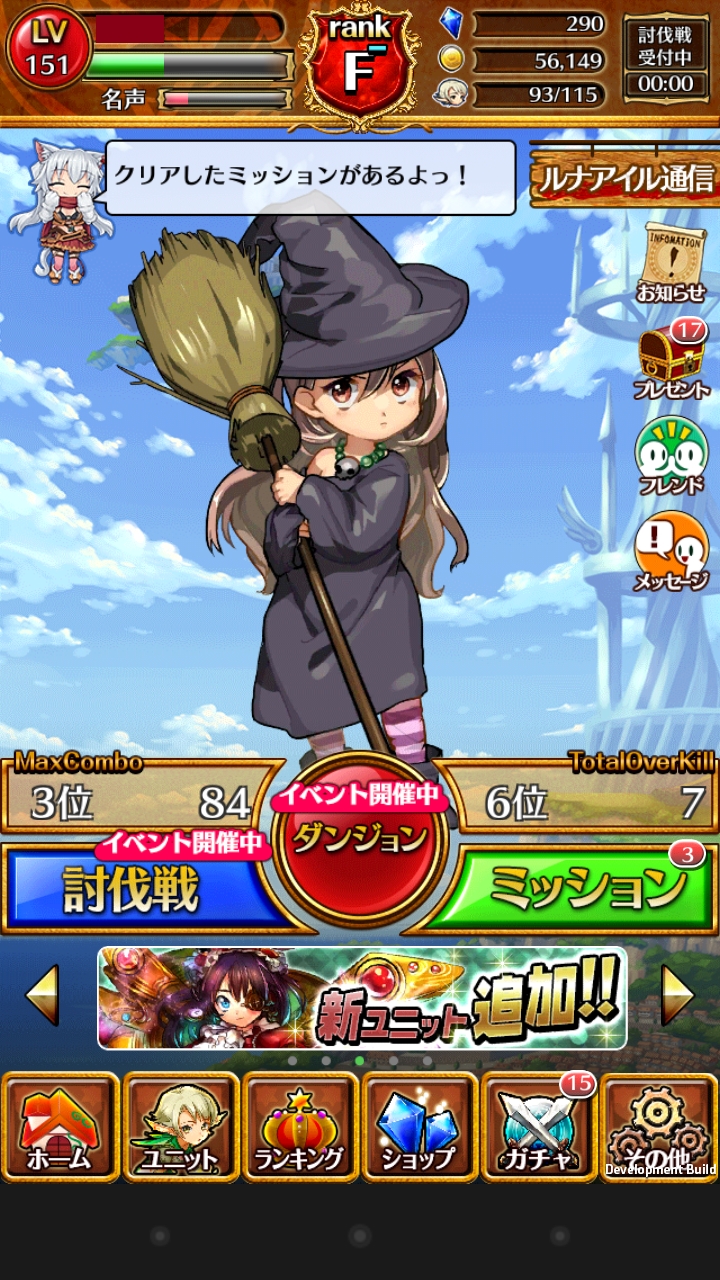Open the プレゼント treasure chest

[671, 359]
